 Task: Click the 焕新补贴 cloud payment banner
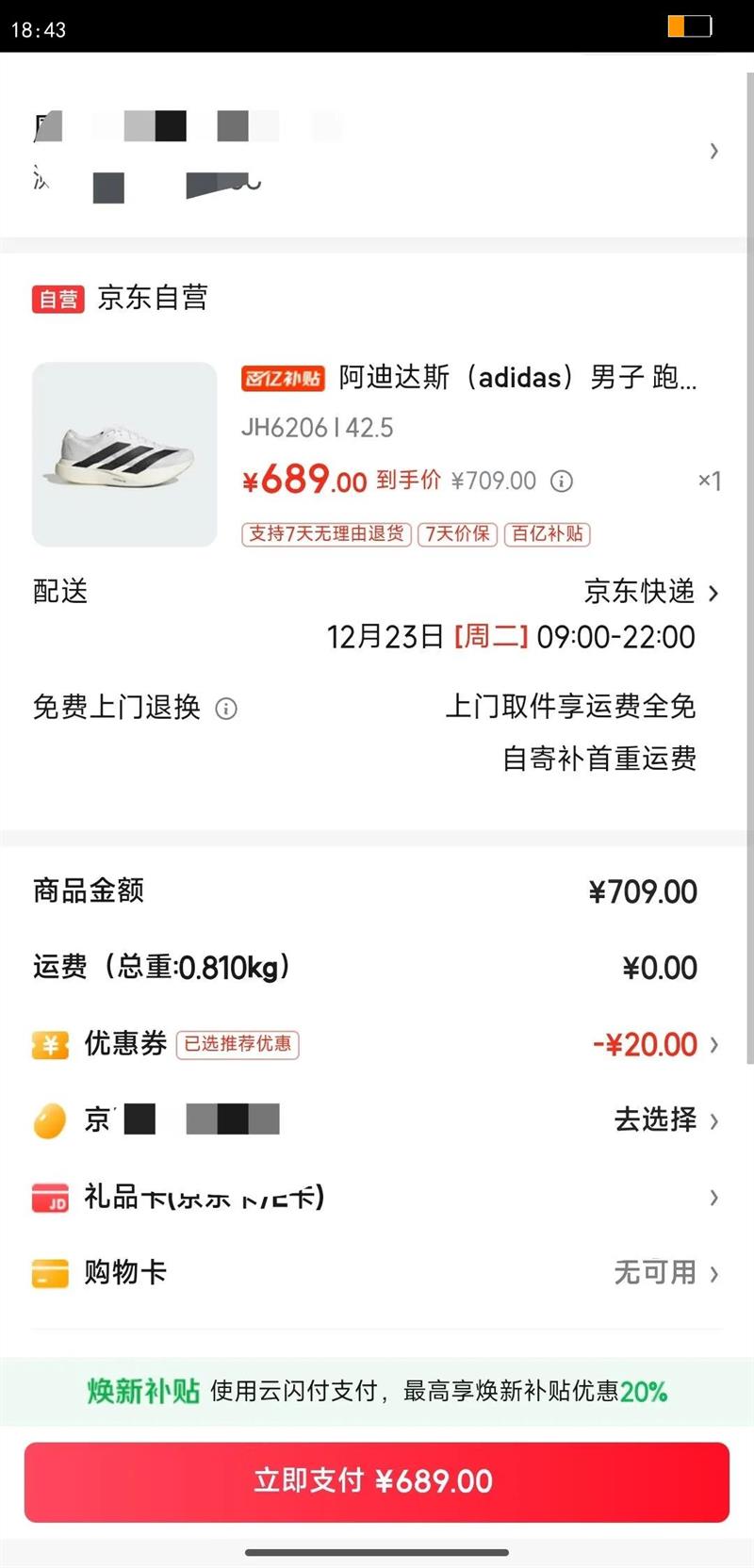coord(377,1390)
